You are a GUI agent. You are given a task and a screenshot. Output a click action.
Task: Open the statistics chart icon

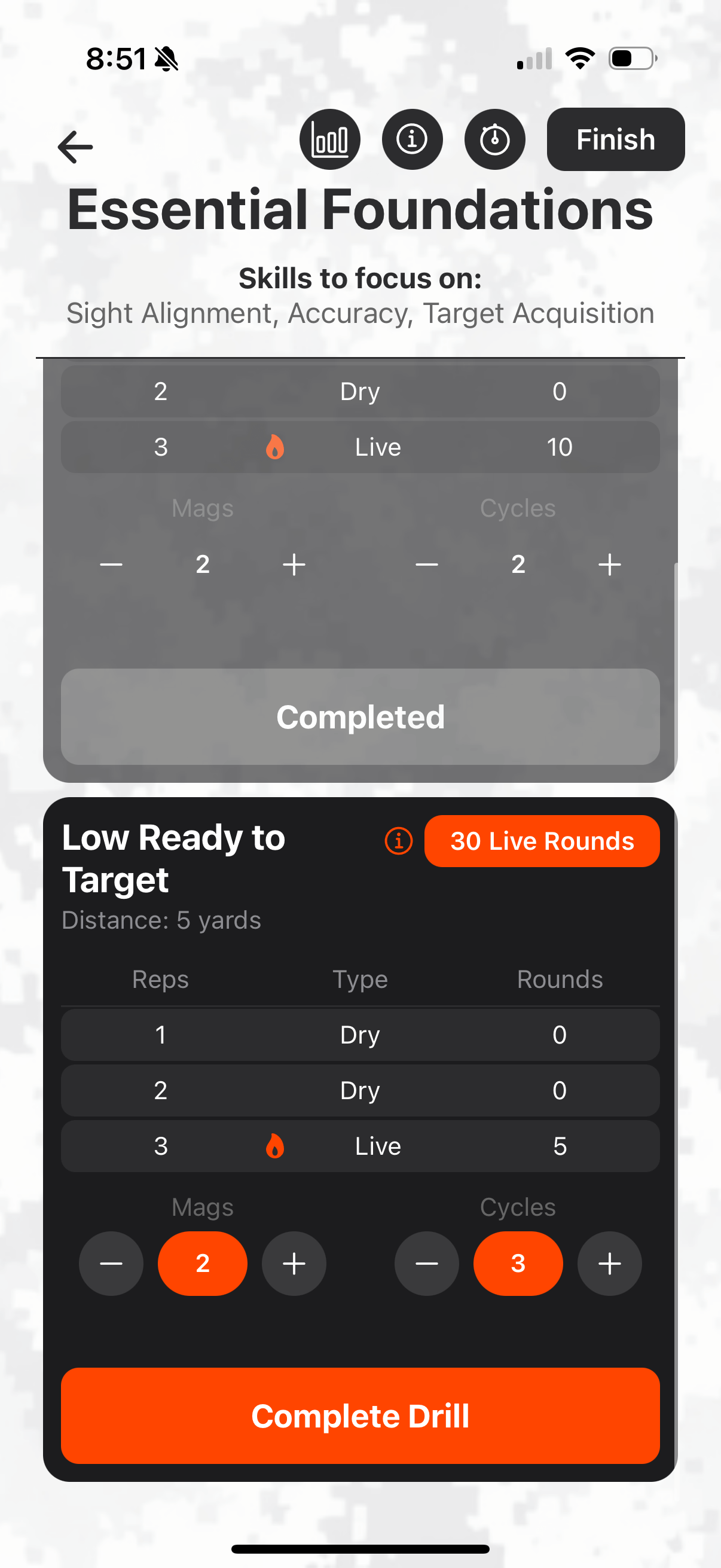330,139
